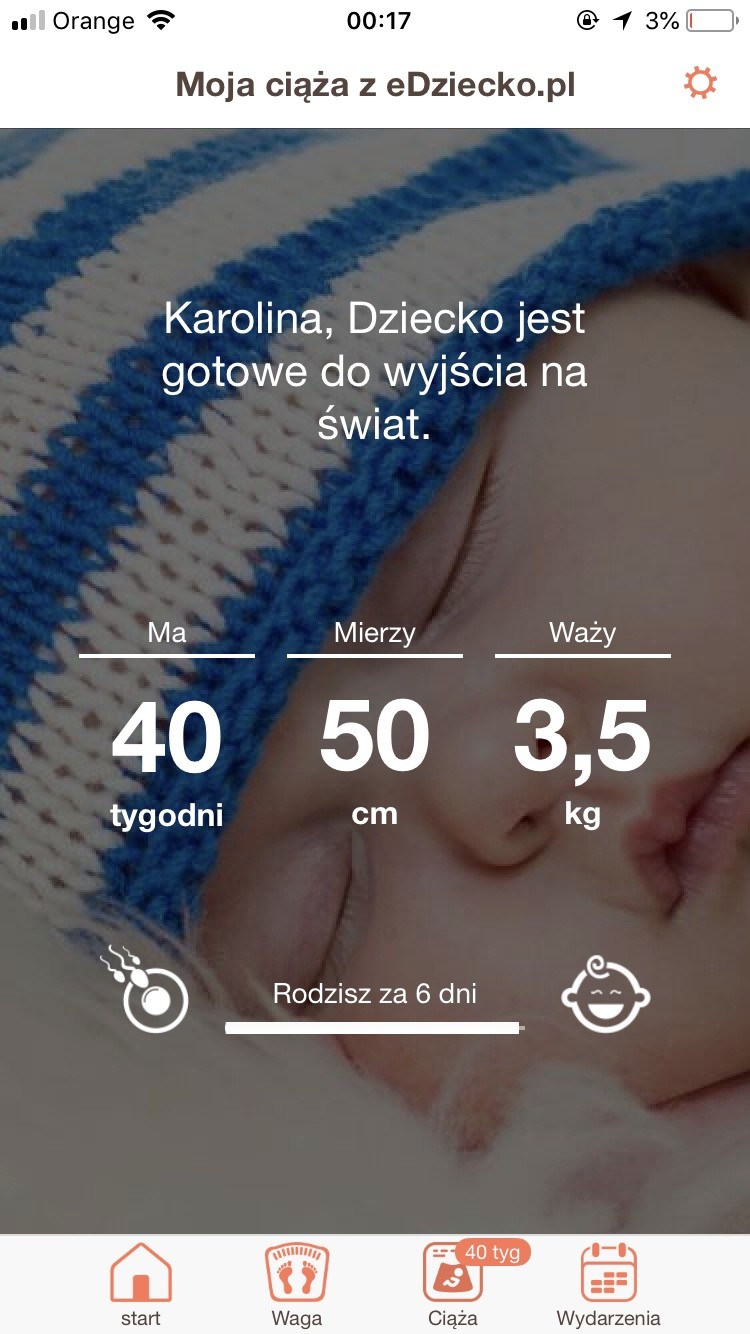Switch to the Ciąża tab
This screenshot has width=750, height=1334.
tap(453, 1284)
